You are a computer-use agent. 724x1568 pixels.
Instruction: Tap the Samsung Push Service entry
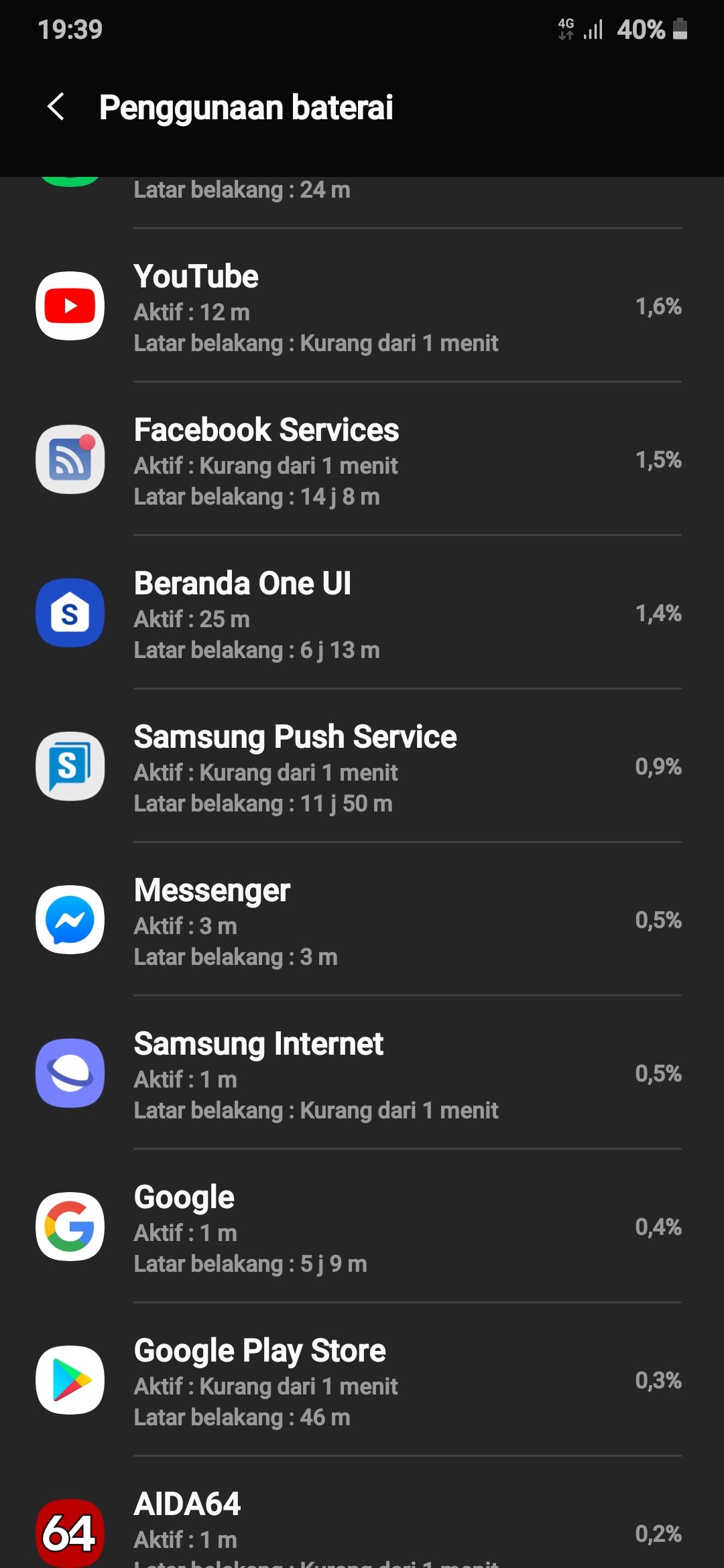(x=362, y=766)
